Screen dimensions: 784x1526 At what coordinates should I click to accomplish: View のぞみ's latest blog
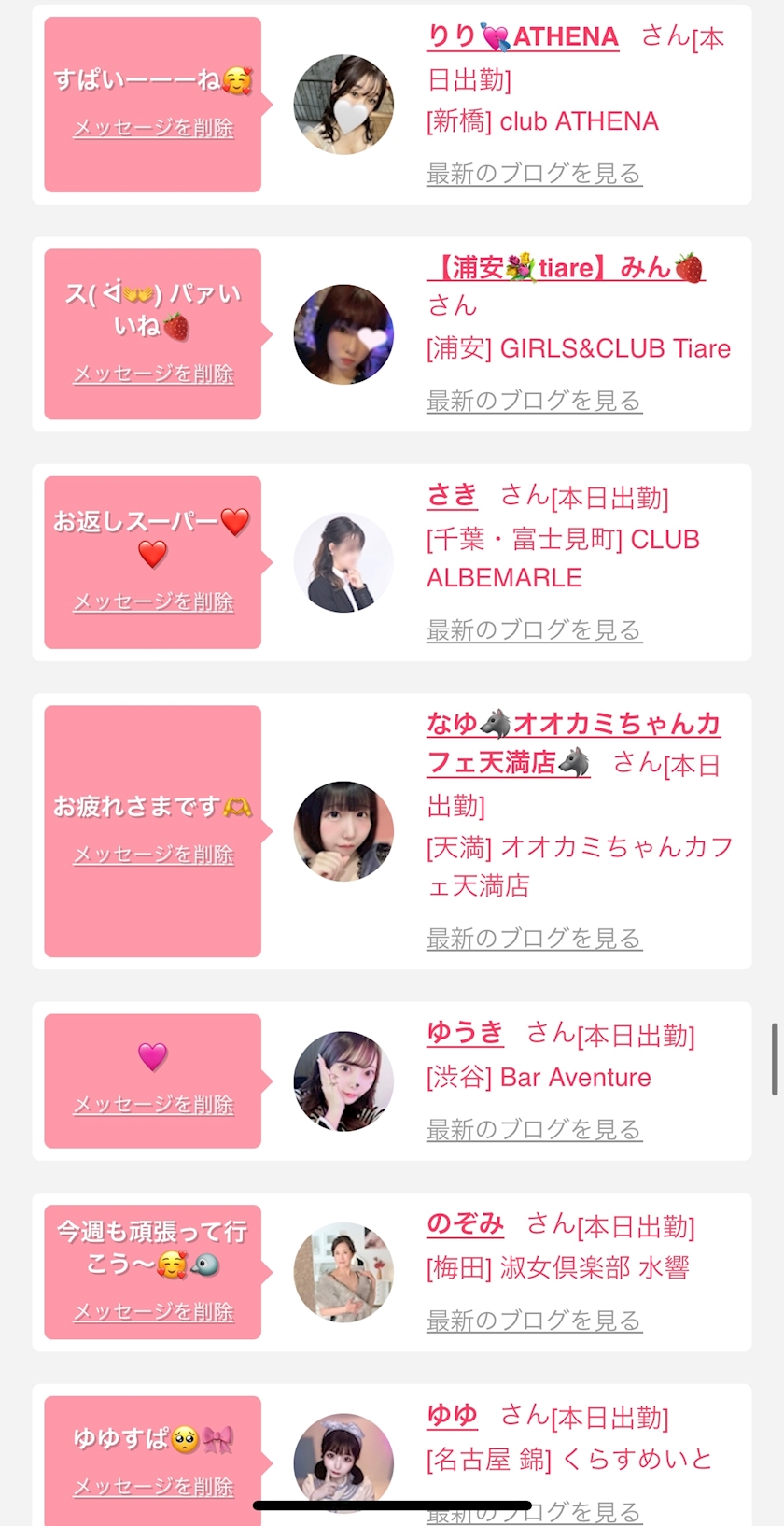coord(534,1321)
